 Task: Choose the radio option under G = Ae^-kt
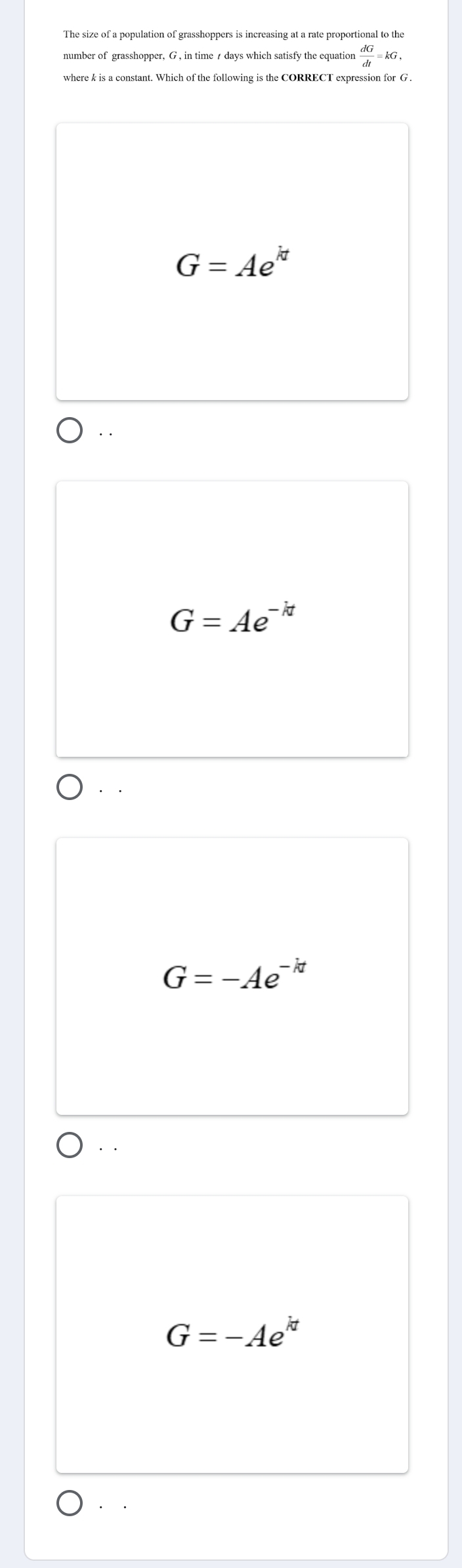pyautogui.click(x=70, y=790)
